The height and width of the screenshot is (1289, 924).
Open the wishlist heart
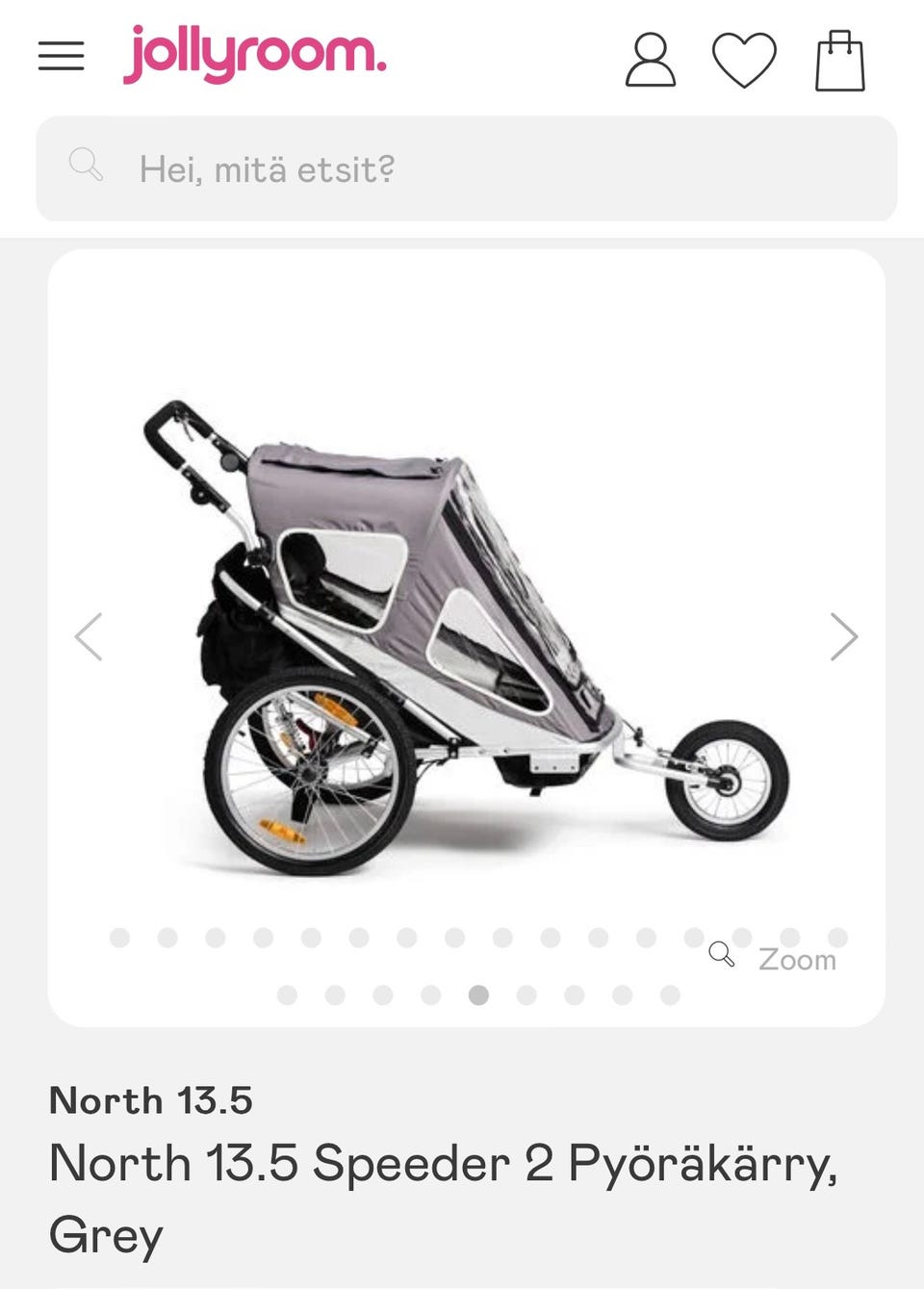(744, 60)
